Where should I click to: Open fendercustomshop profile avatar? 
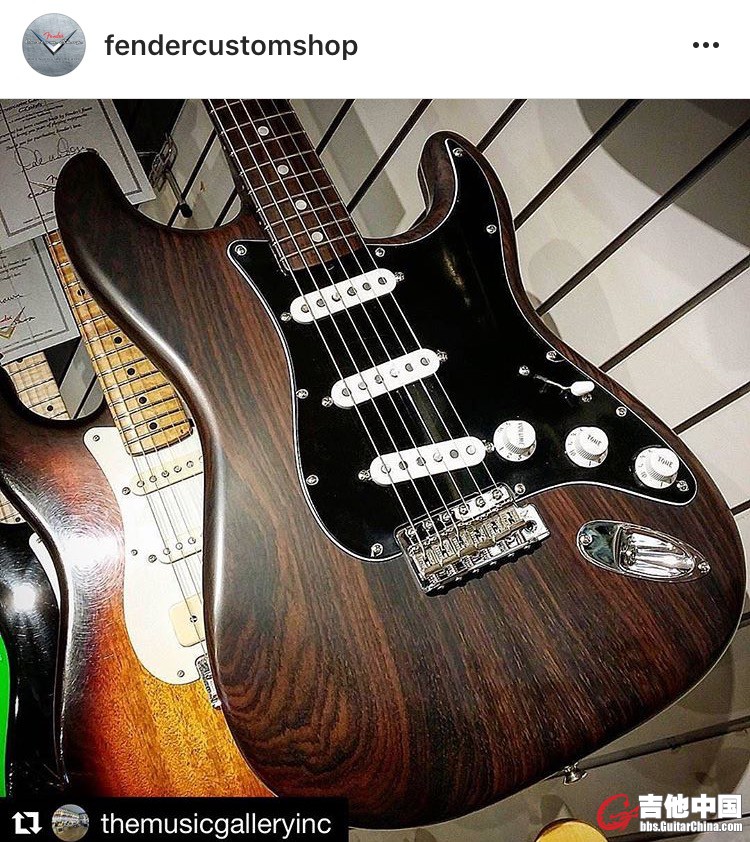tap(54, 45)
